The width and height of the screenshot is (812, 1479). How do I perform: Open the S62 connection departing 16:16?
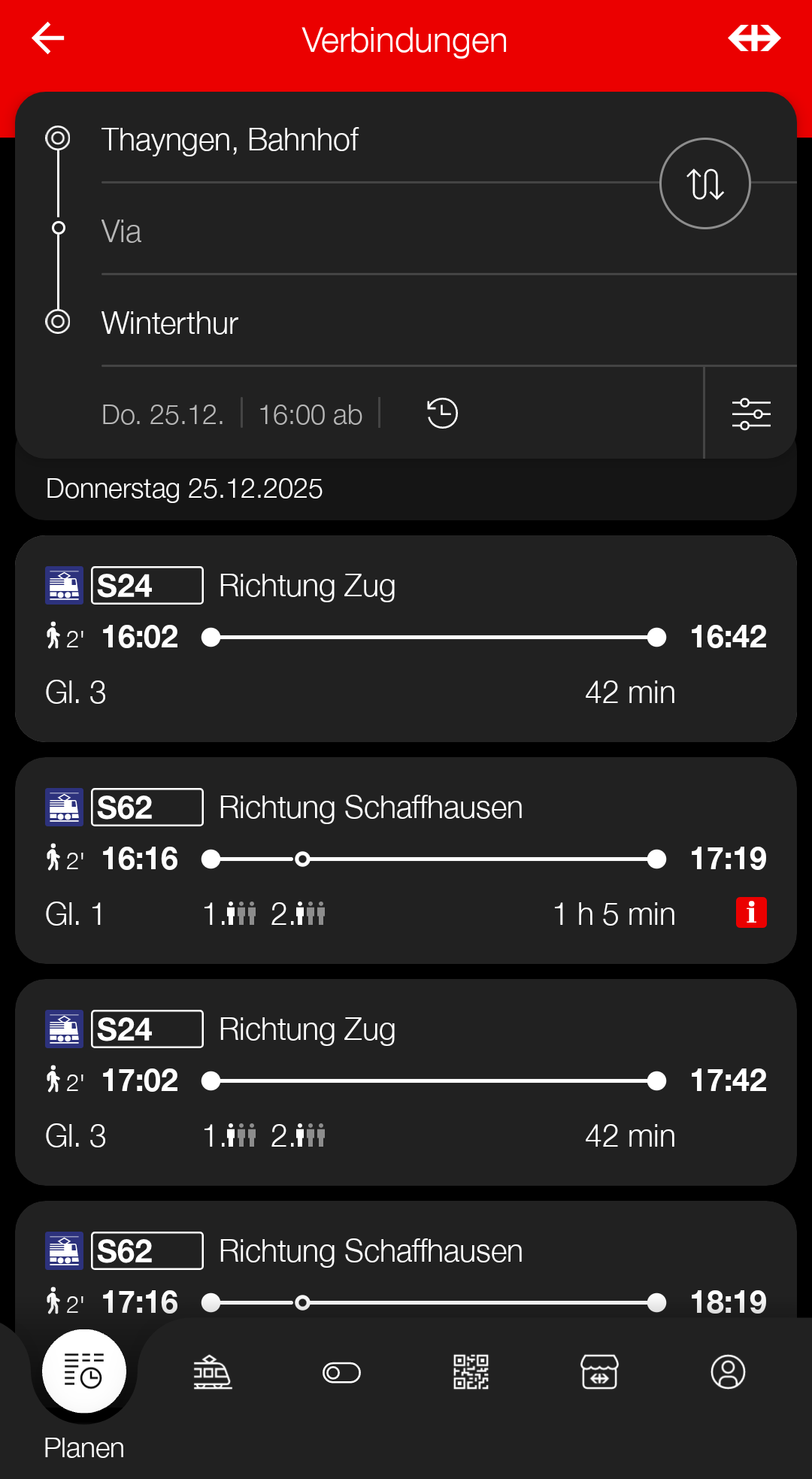pyautogui.click(x=406, y=859)
